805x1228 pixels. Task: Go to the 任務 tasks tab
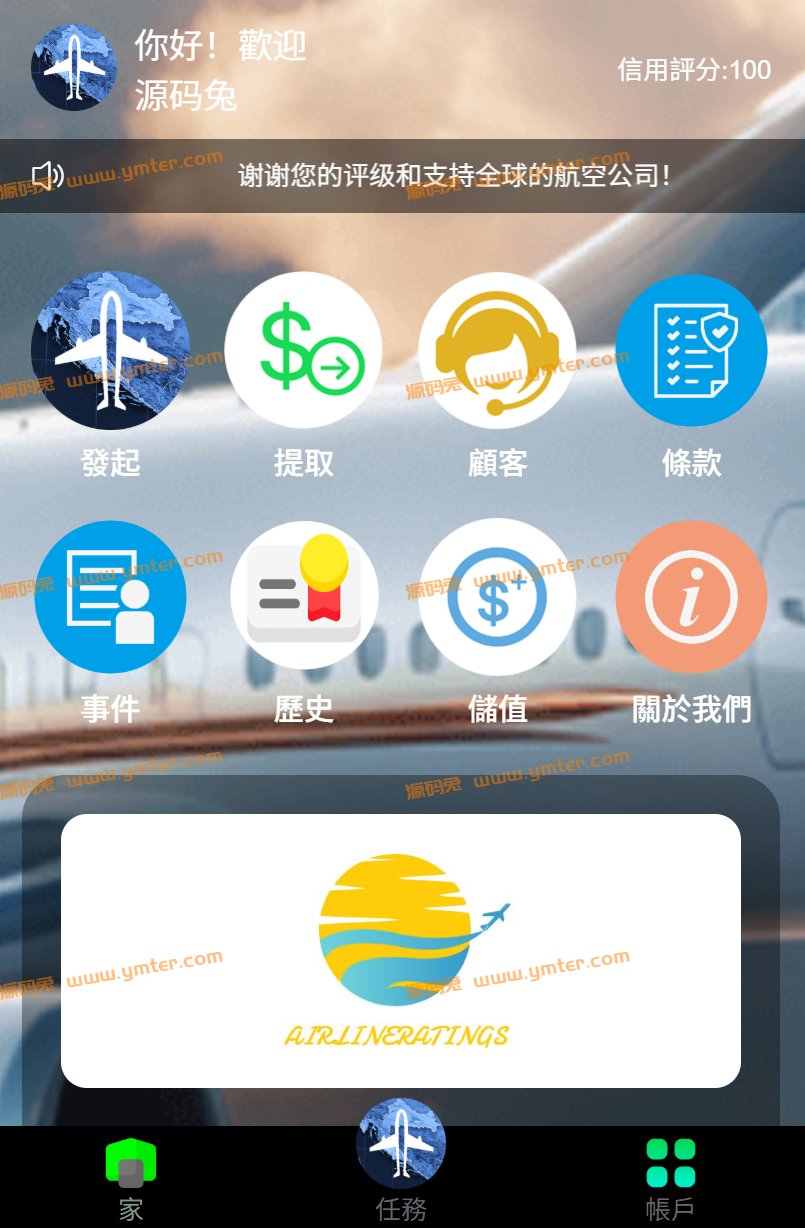coord(401,1160)
